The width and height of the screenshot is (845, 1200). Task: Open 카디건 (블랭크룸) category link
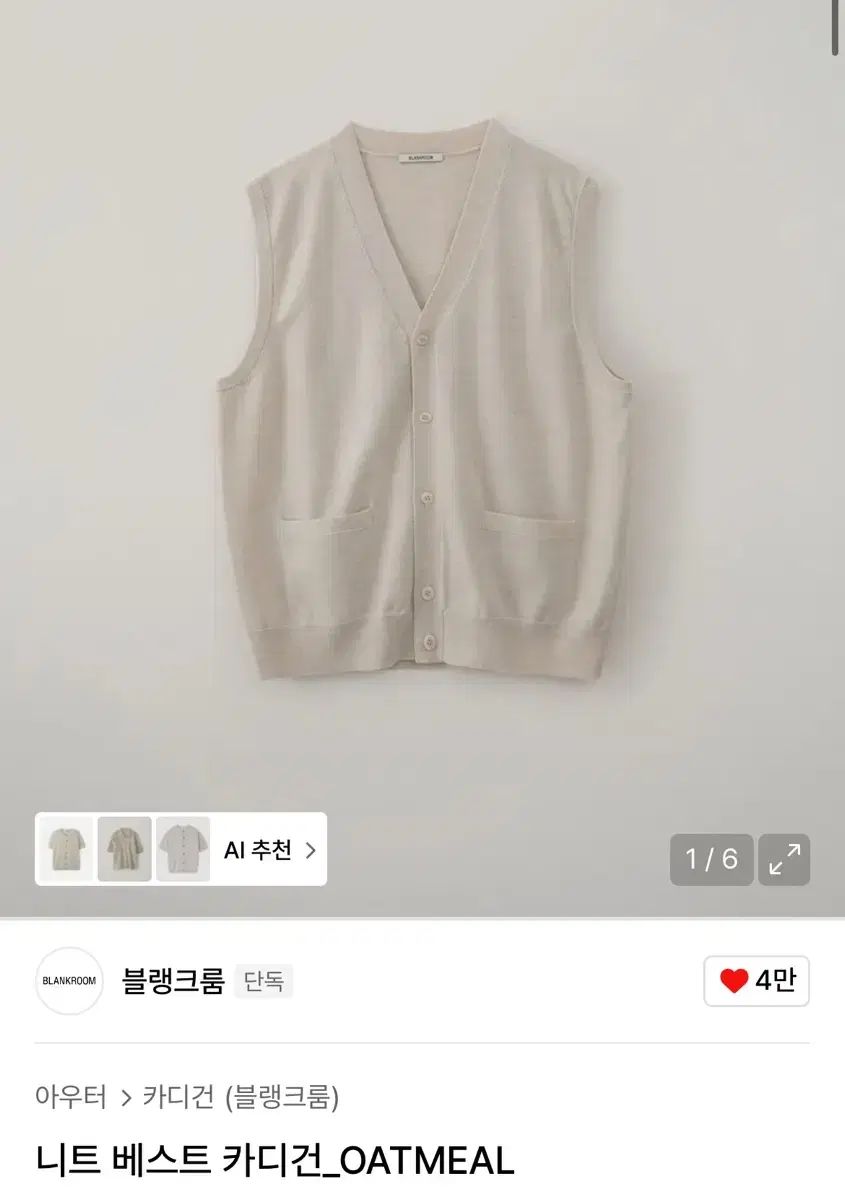pyautogui.click(x=240, y=1097)
